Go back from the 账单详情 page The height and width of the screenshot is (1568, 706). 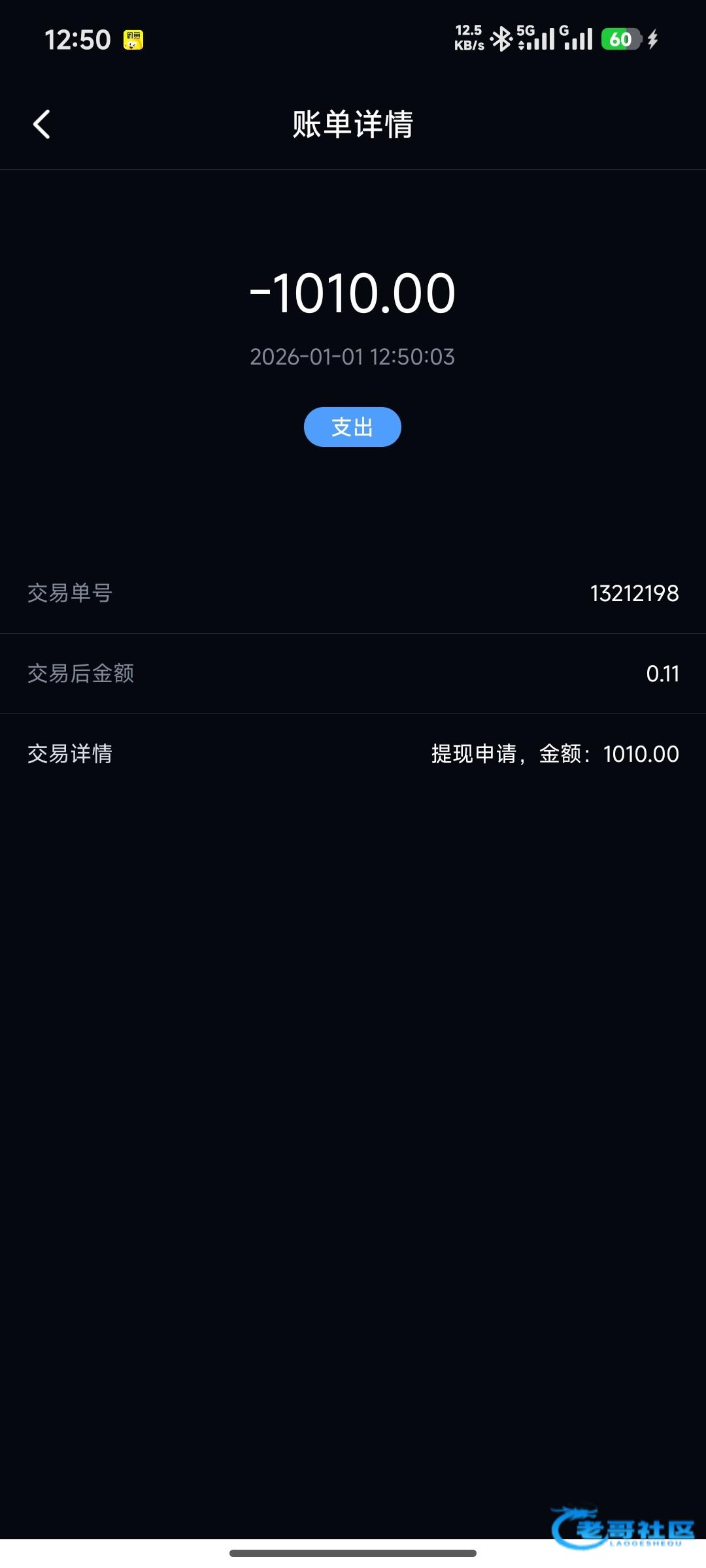click(x=42, y=124)
